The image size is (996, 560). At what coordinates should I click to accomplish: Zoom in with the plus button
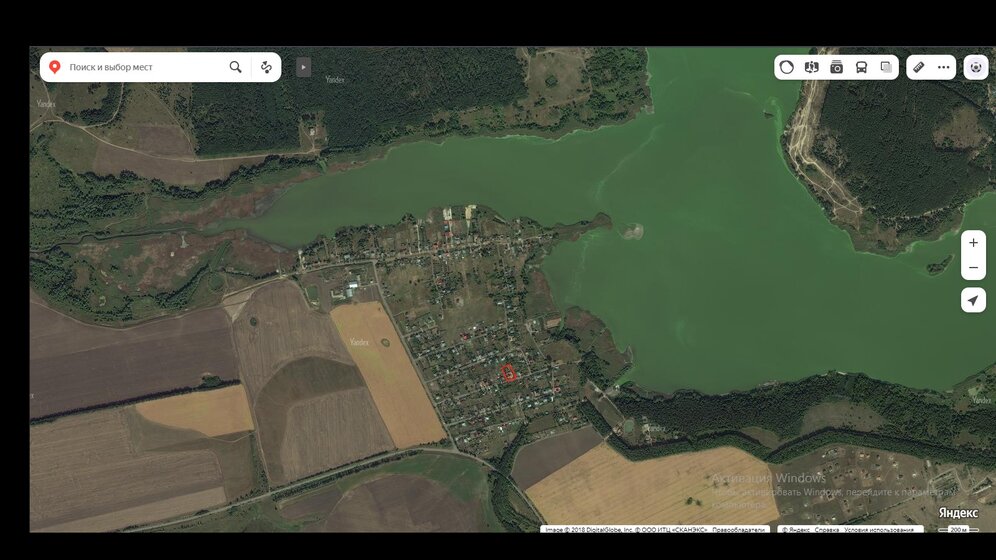(973, 243)
